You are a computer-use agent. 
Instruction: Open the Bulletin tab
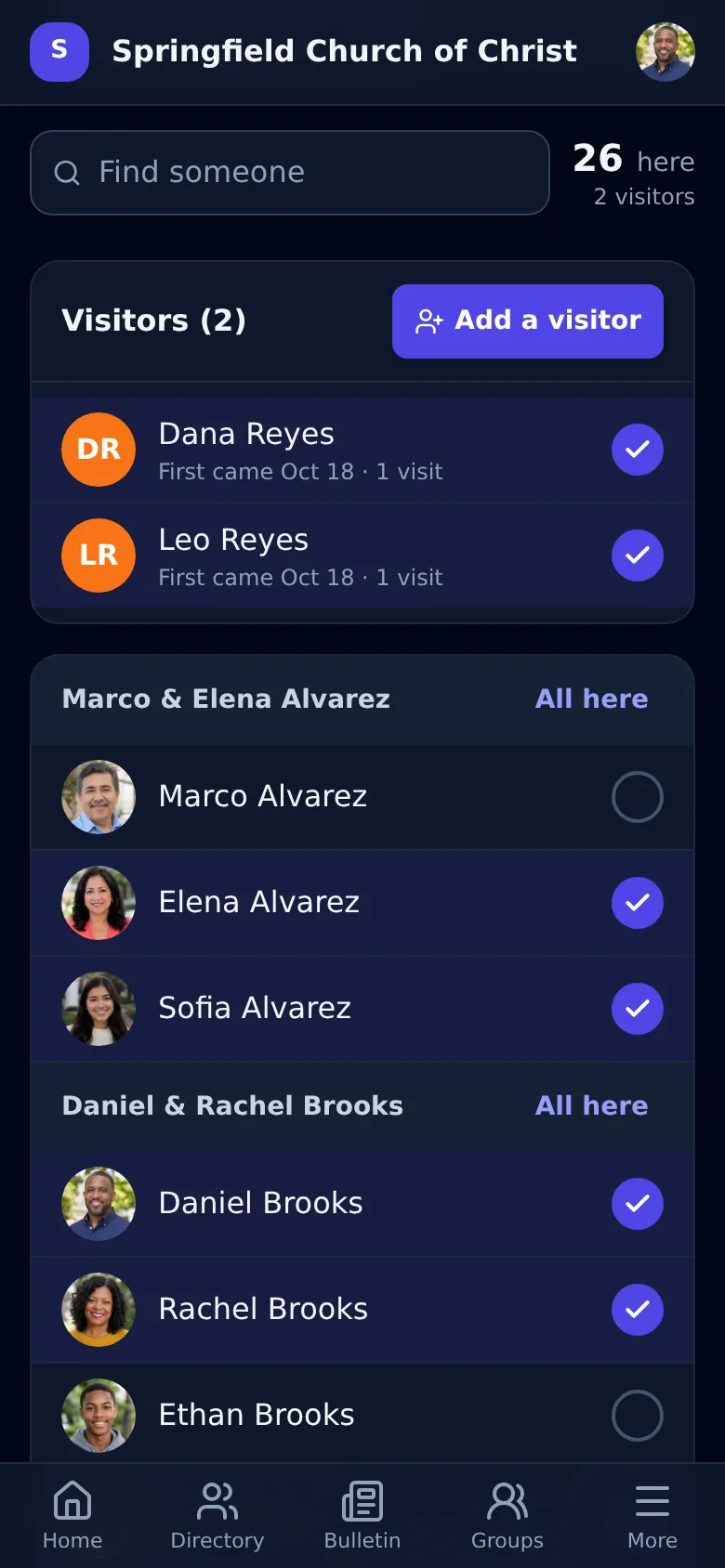pyautogui.click(x=362, y=1516)
